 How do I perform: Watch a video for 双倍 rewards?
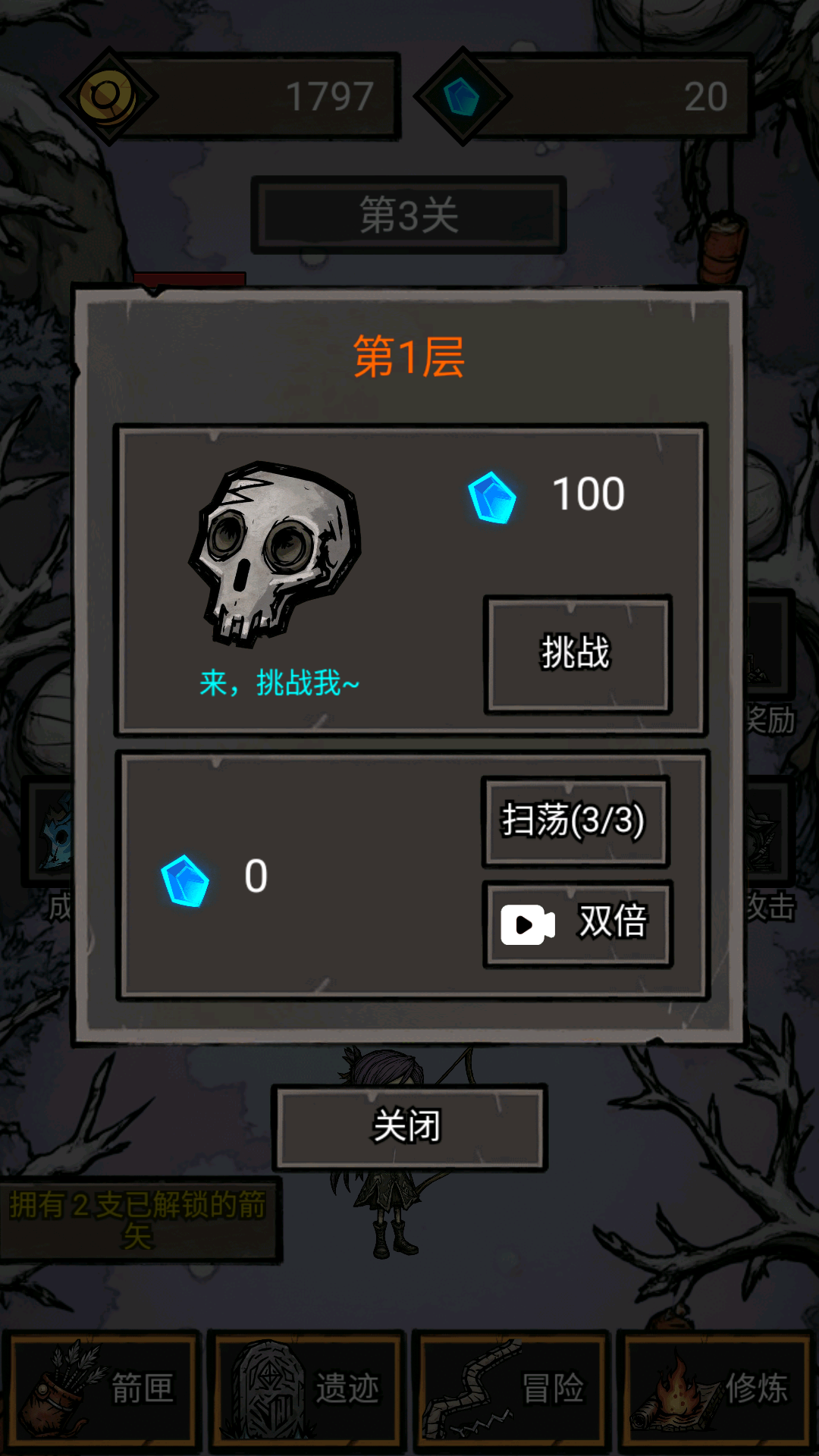point(577,924)
